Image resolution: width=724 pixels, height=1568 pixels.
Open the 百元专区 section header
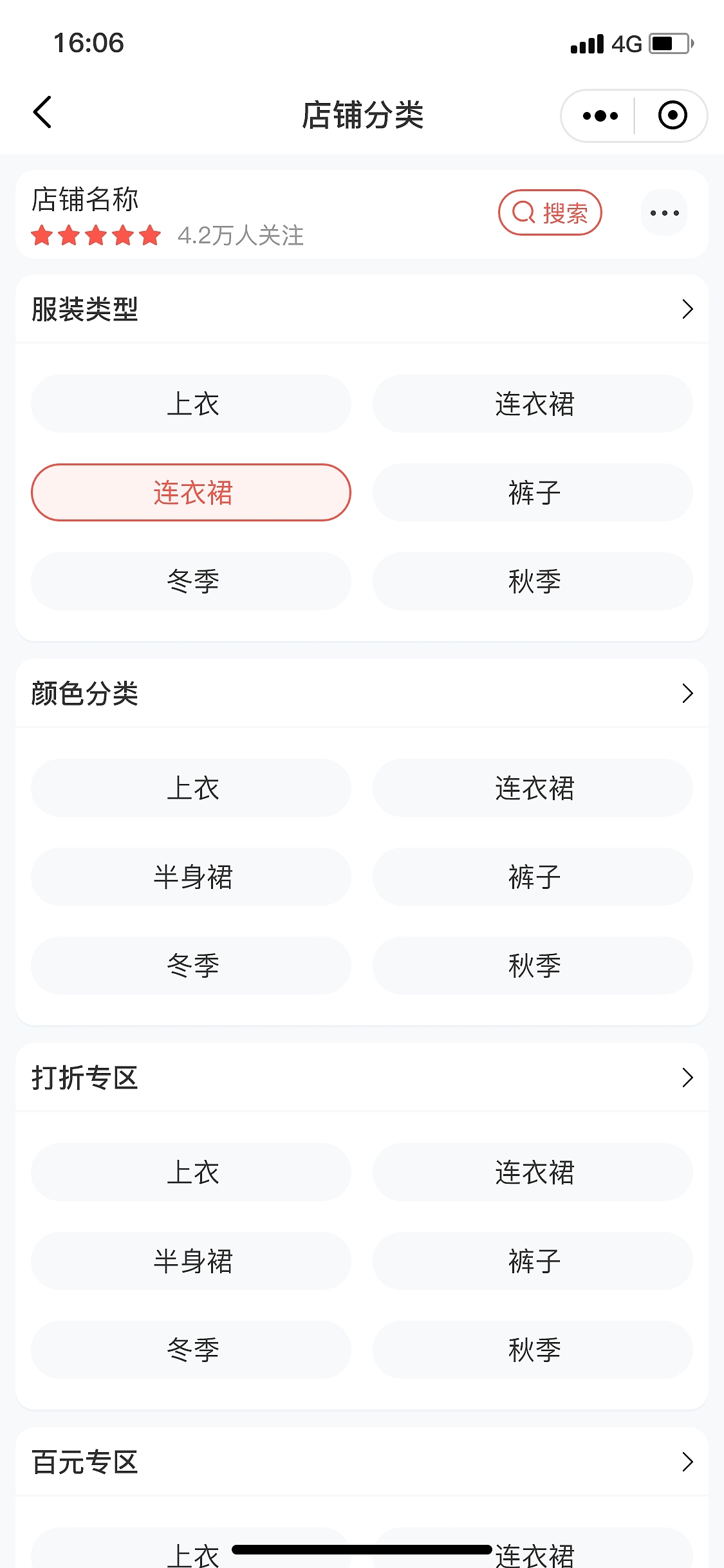(84, 1462)
